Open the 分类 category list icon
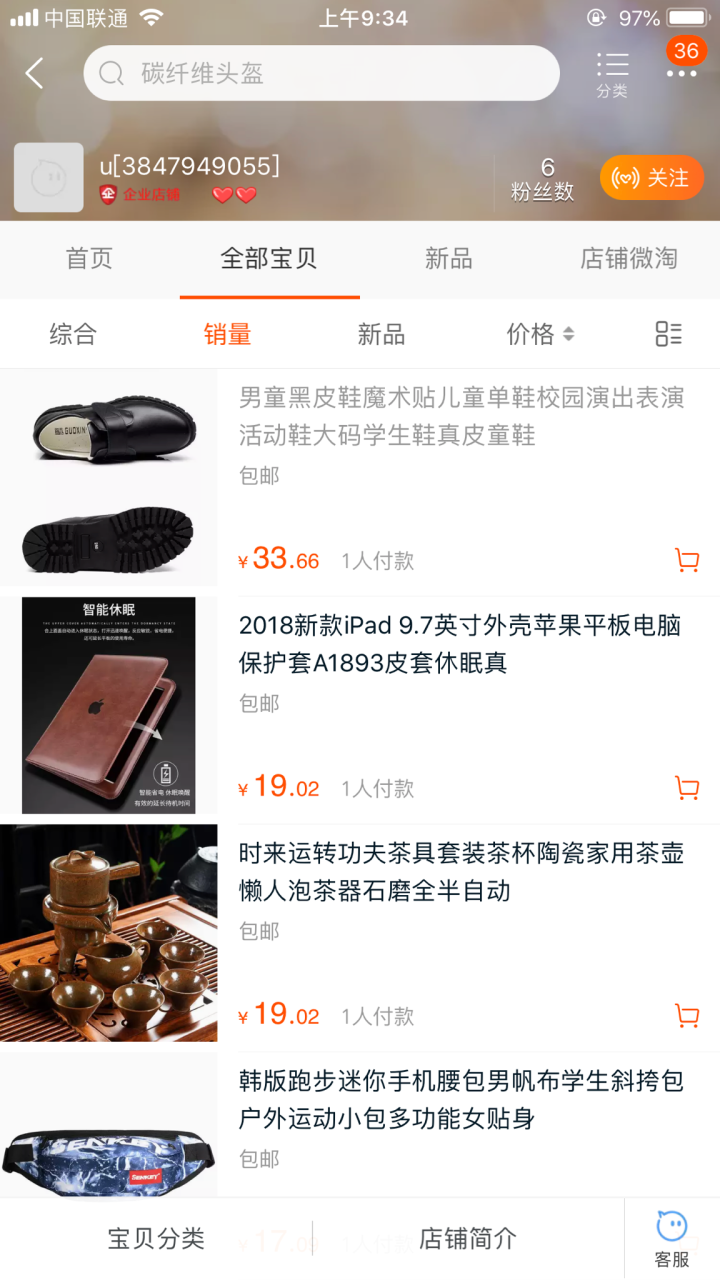The width and height of the screenshot is (720, 1280). 612,73
